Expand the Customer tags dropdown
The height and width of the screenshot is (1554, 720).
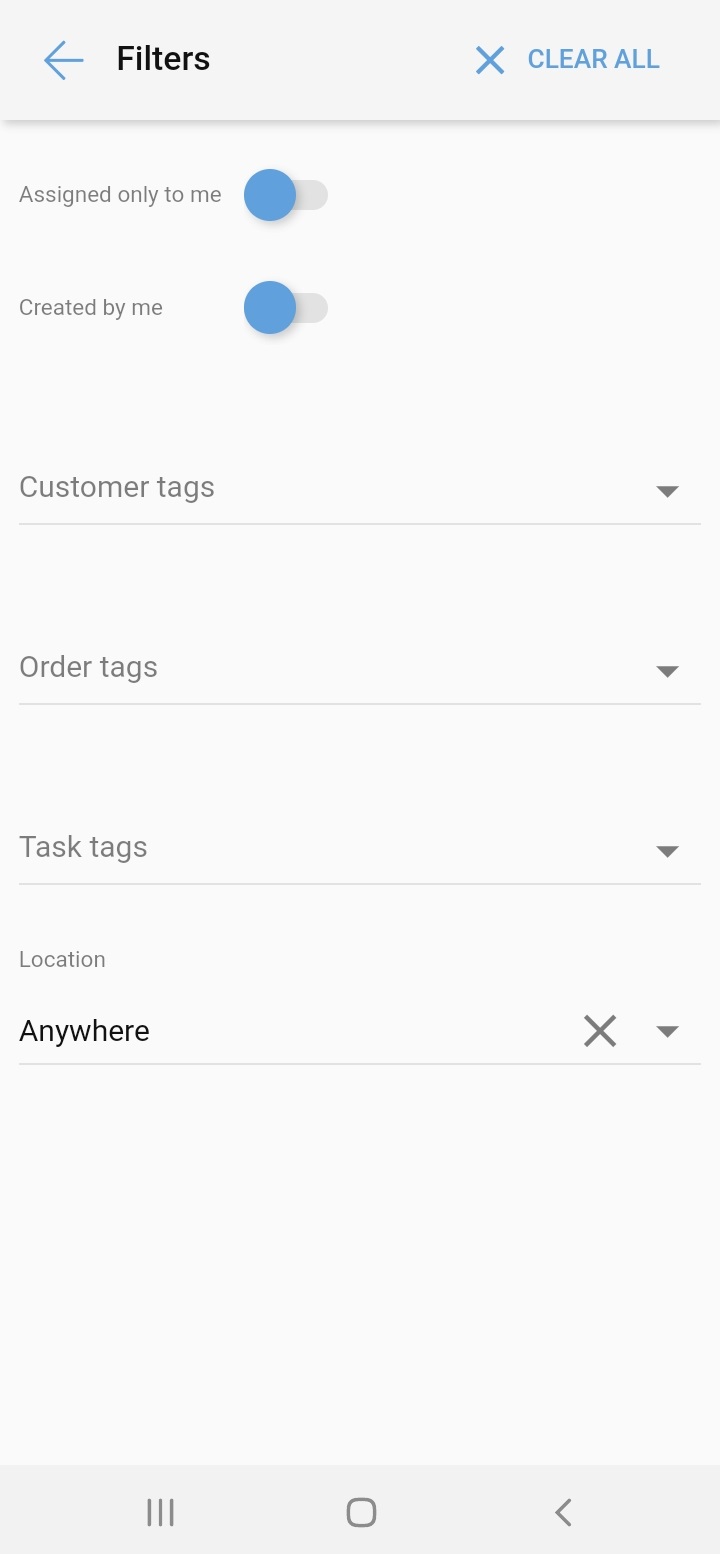coord(667,490)
